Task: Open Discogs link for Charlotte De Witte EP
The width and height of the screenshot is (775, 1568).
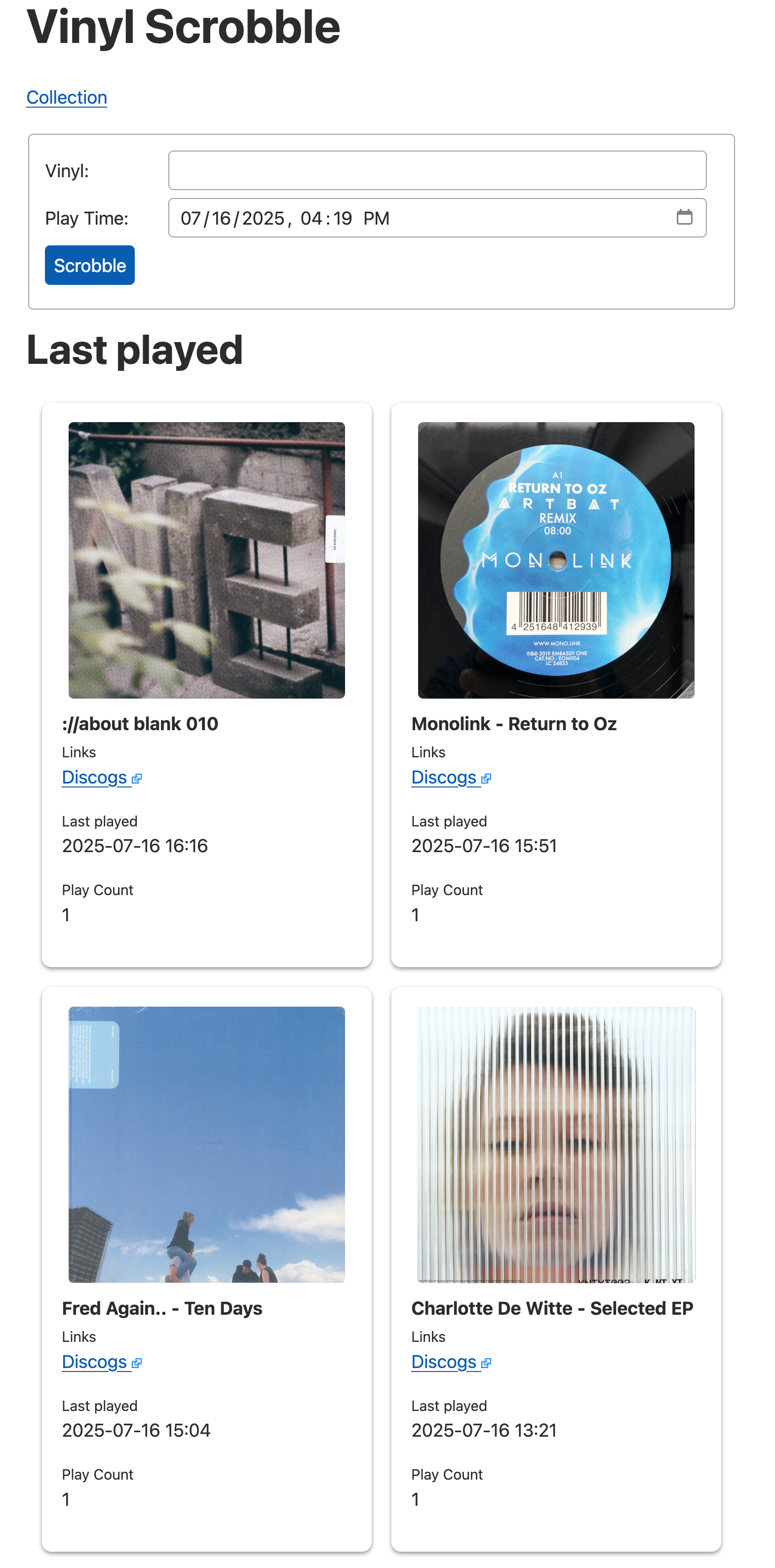Action: 451,1362
